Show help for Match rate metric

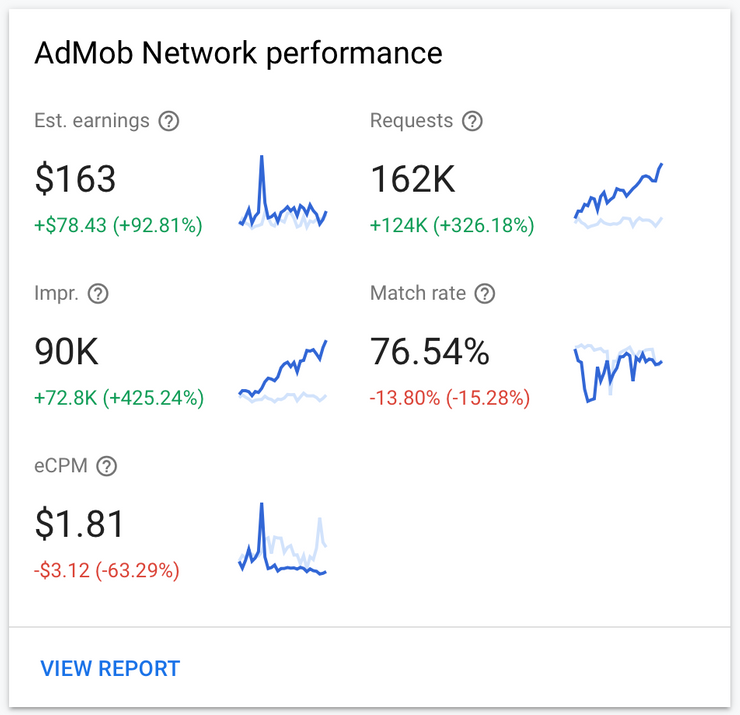(485, 294)
